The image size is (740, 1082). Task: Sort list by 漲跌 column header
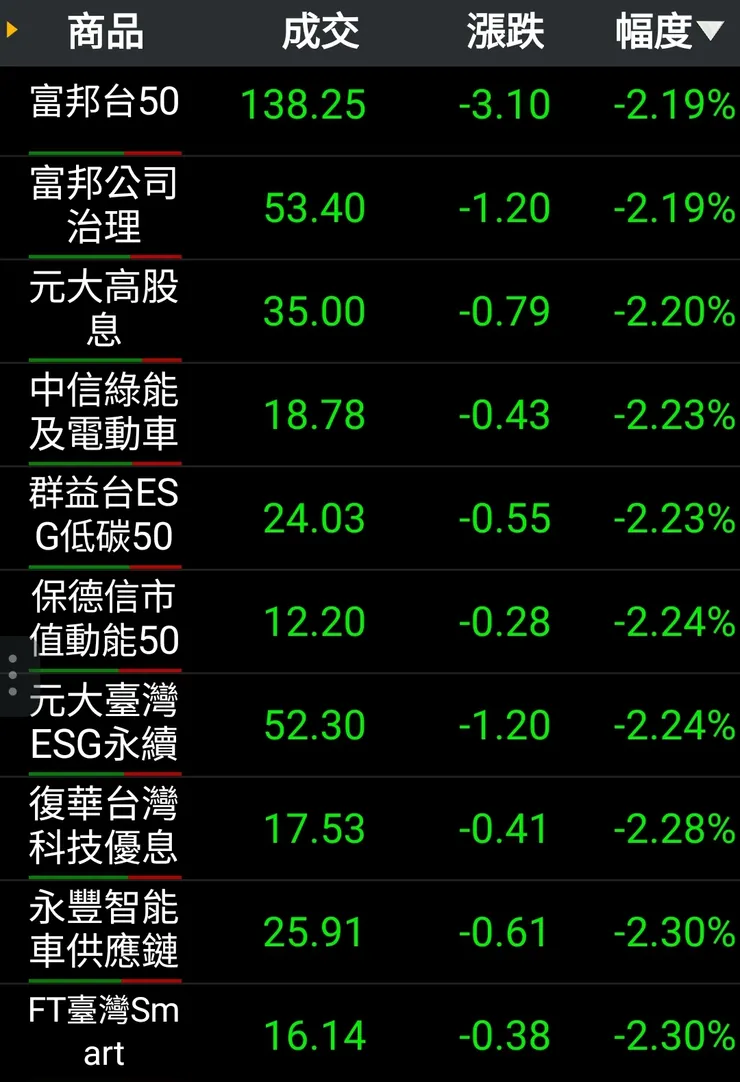coord(505,33)
